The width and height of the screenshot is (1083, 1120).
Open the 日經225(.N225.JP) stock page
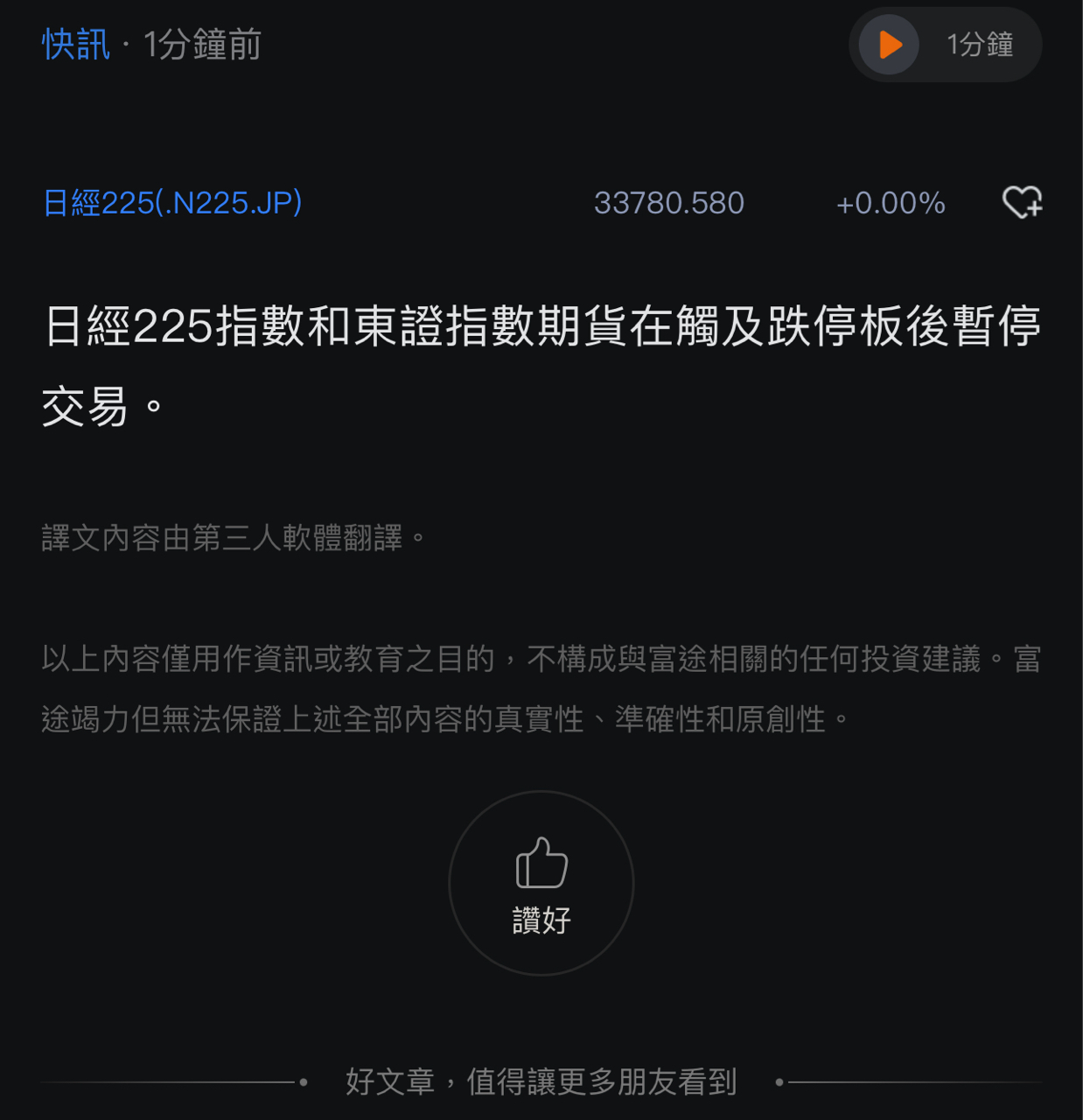point(172,202)
